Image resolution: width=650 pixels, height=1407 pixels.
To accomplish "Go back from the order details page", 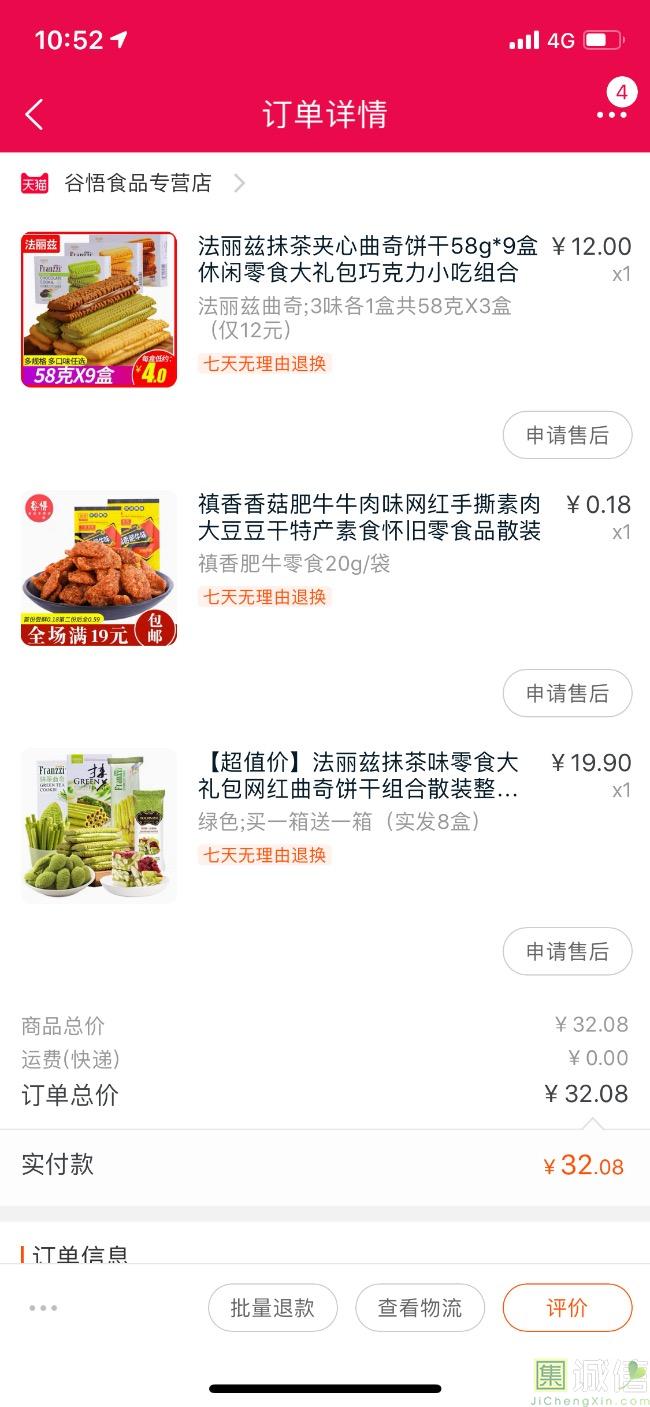I will click(35, 114).
